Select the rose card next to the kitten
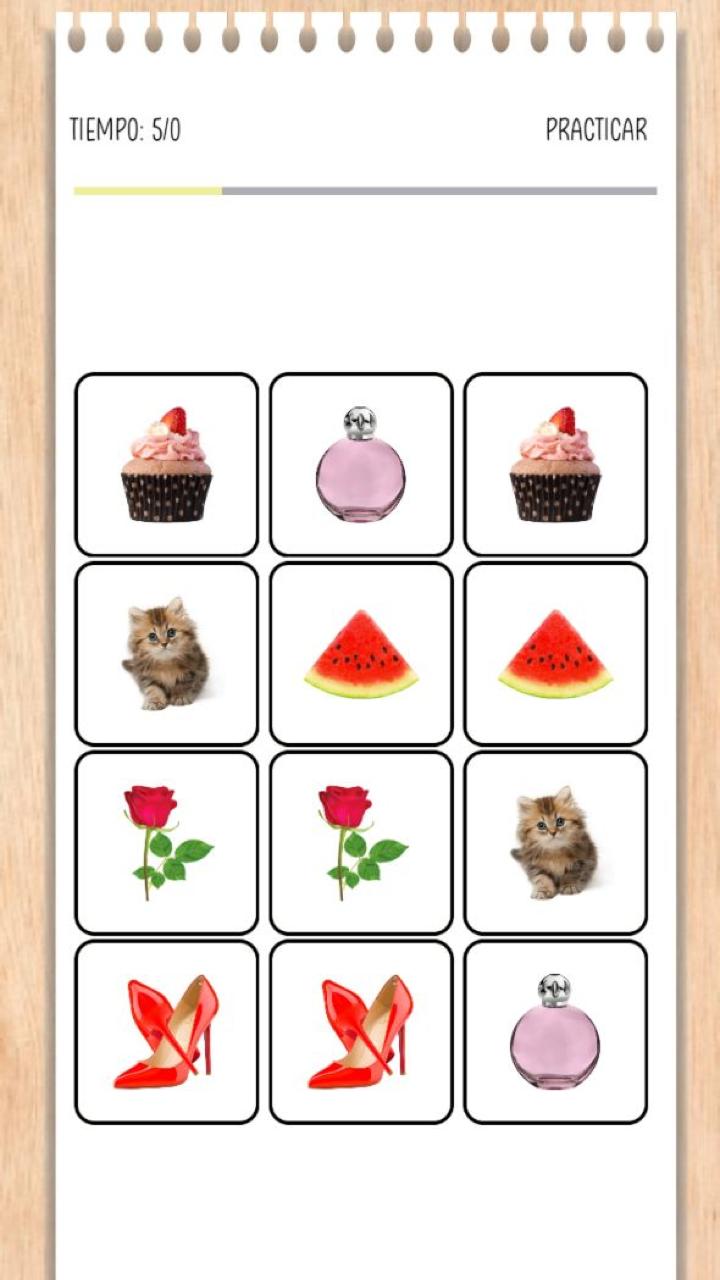This screenshot has height=1280, width=720. coord(361,842)
